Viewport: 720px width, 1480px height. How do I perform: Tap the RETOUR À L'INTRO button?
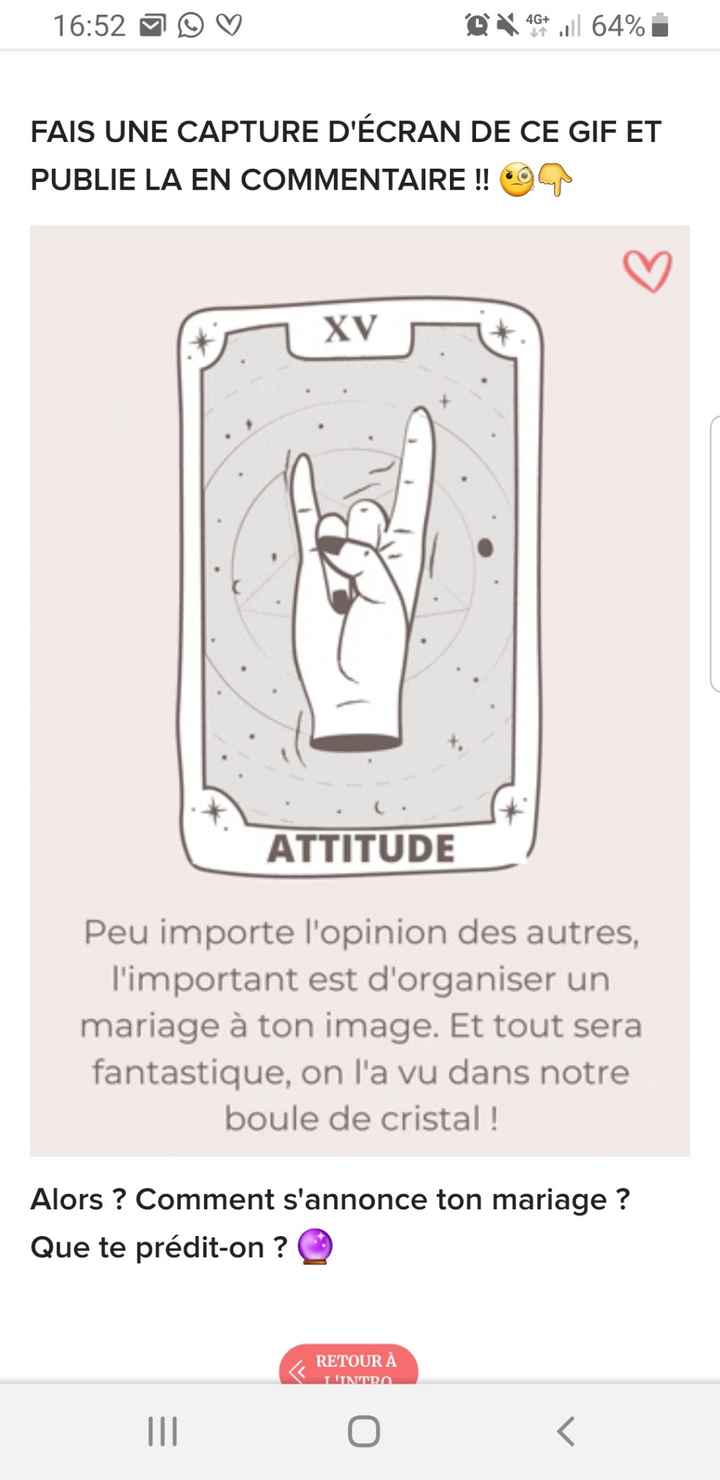coord(352,1365)
